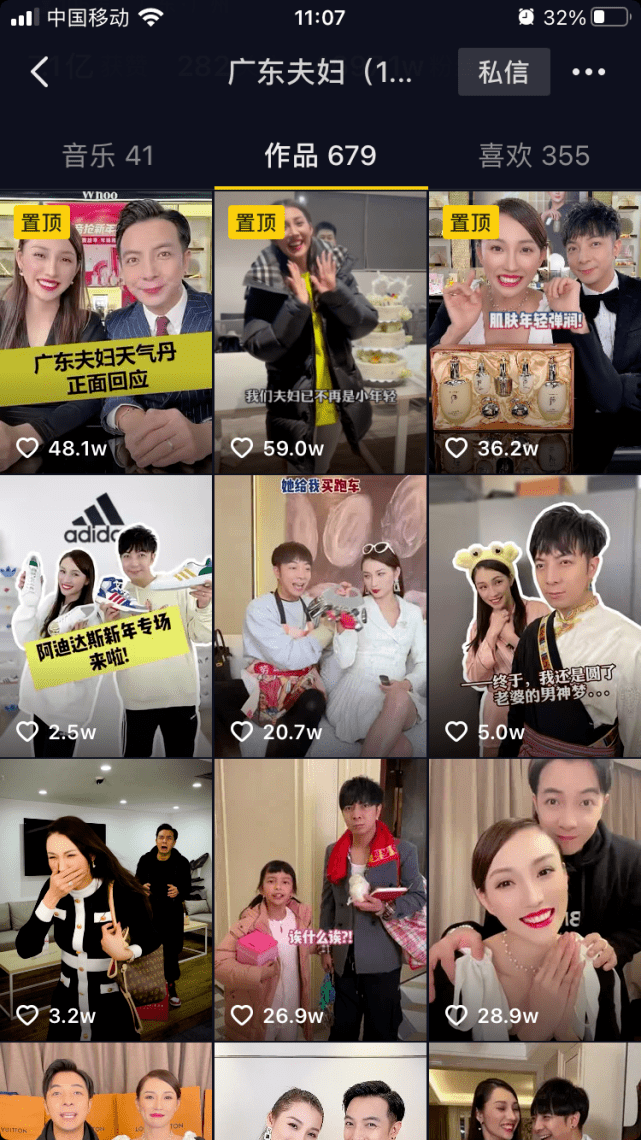The width and height of the screenshot is (641, 1140).
Task: Open the video with 5.0w likes
Action: (535, 617)
